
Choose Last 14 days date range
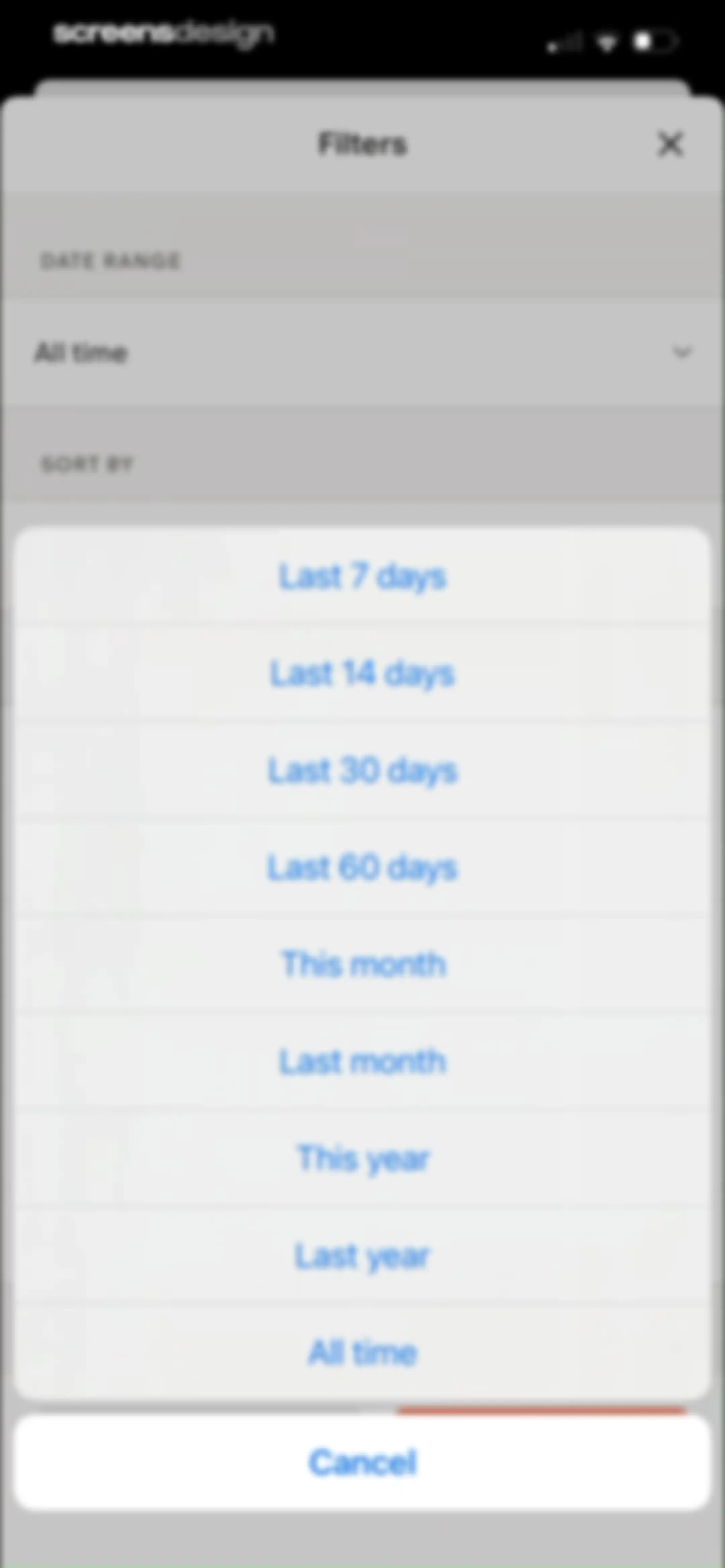(x=362, y=673)
